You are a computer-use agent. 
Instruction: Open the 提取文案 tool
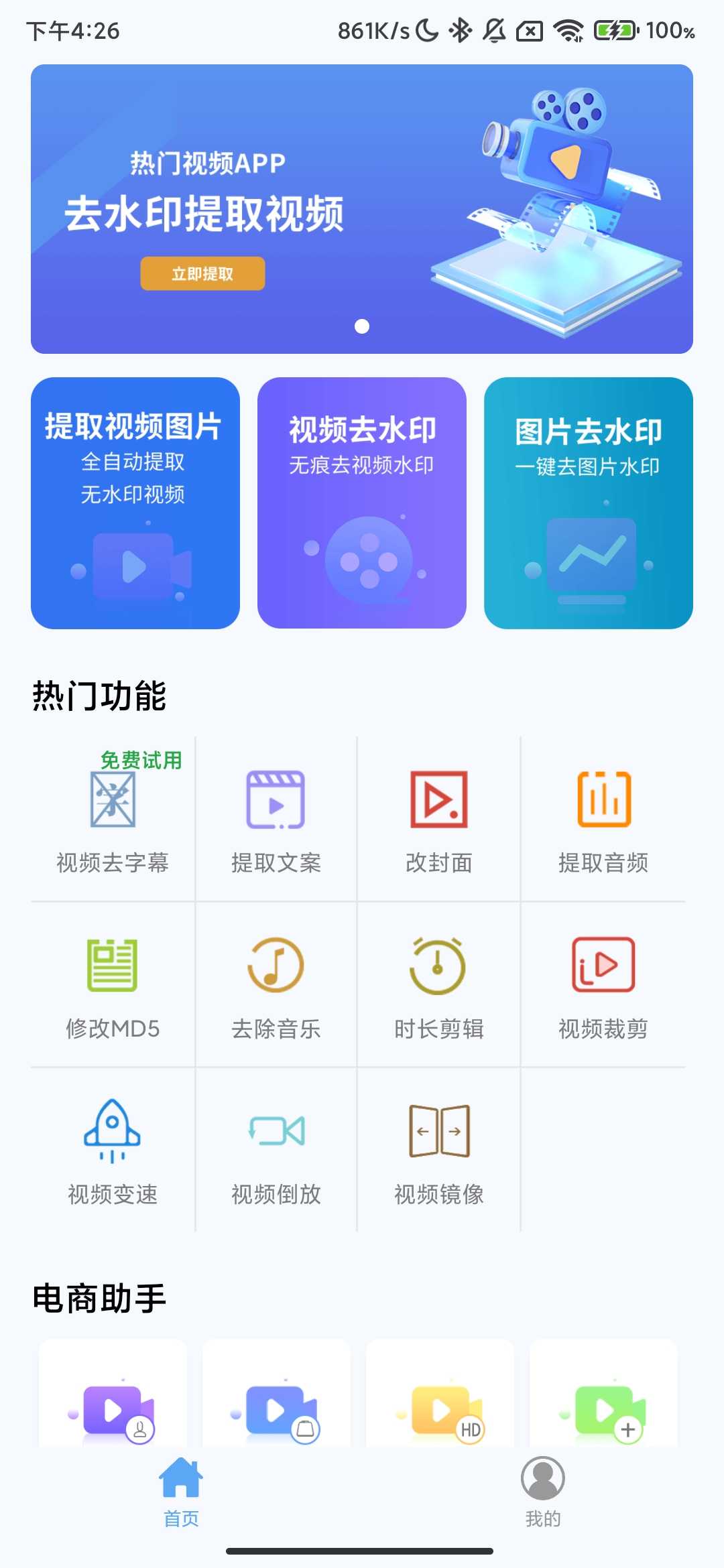276,819
